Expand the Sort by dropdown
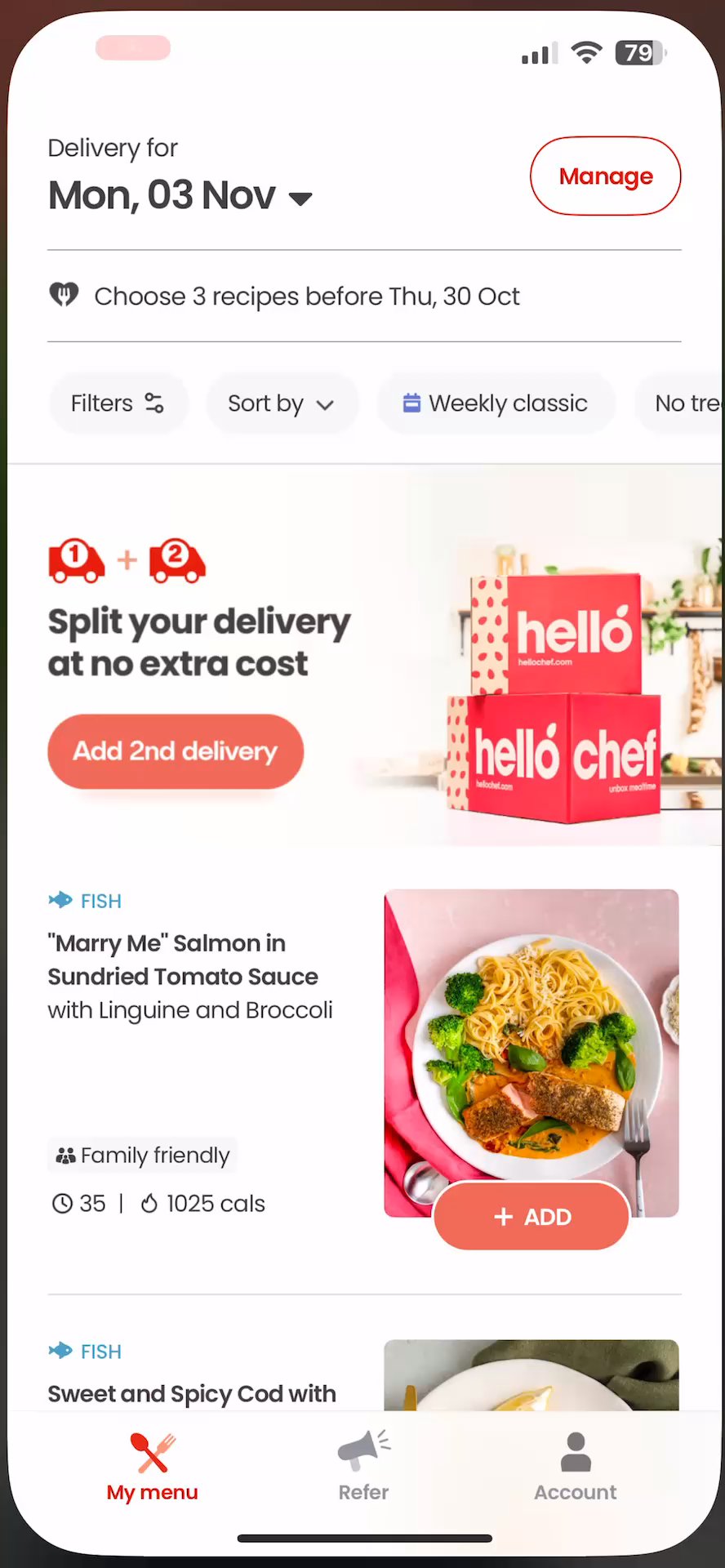Viewport: 725px width, 1568px height. [x=282, y=403]
